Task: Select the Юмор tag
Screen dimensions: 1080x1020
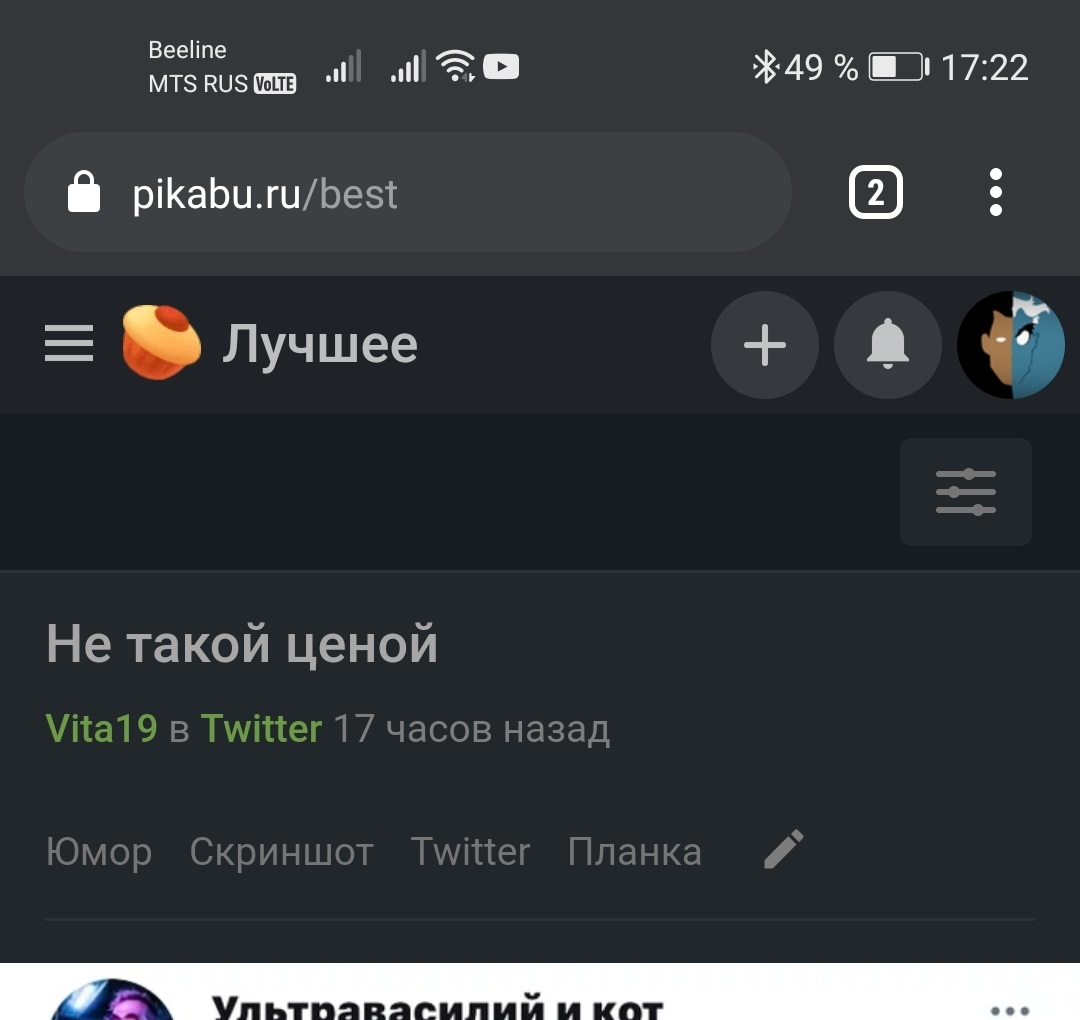Action: tap(99, 852)
